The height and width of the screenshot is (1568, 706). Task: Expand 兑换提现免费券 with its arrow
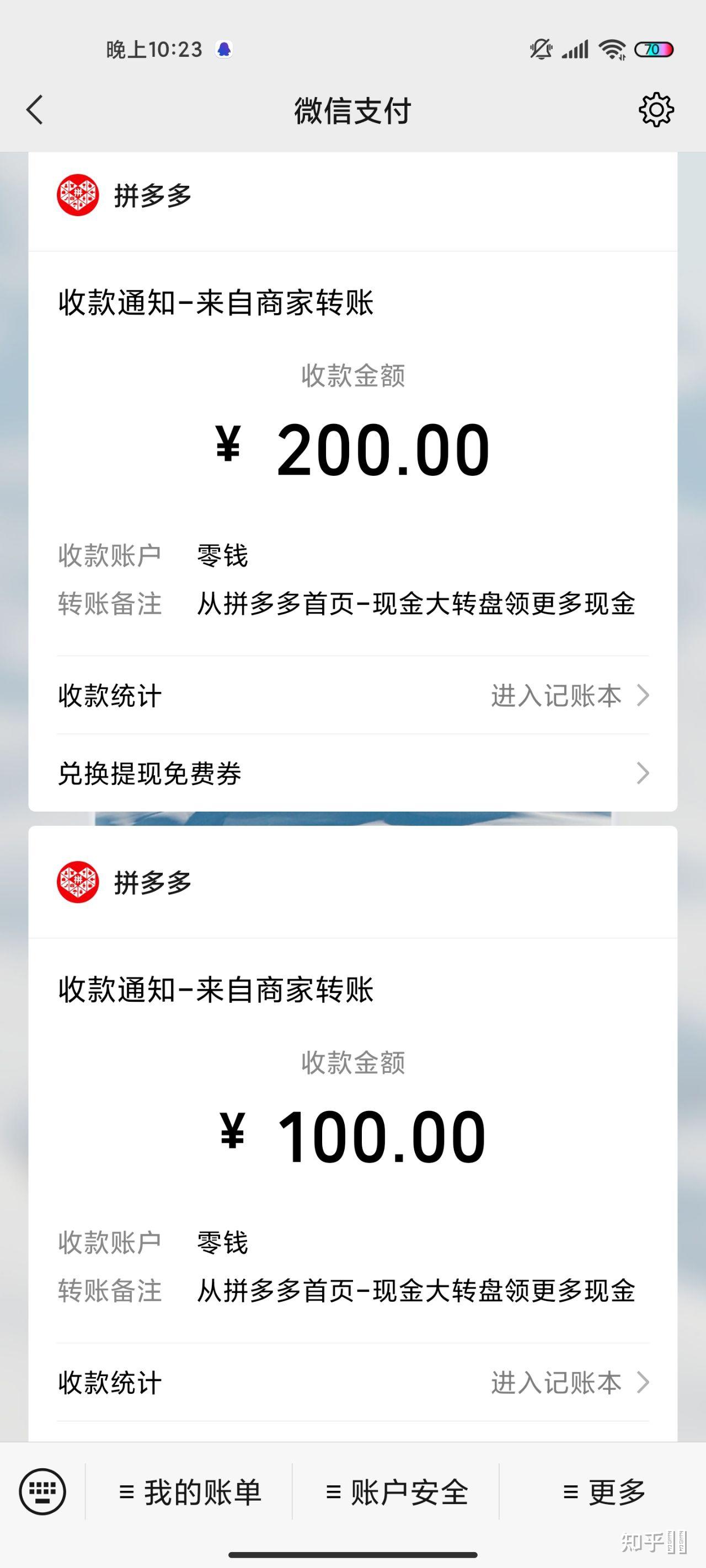click(x=641, y=774)
